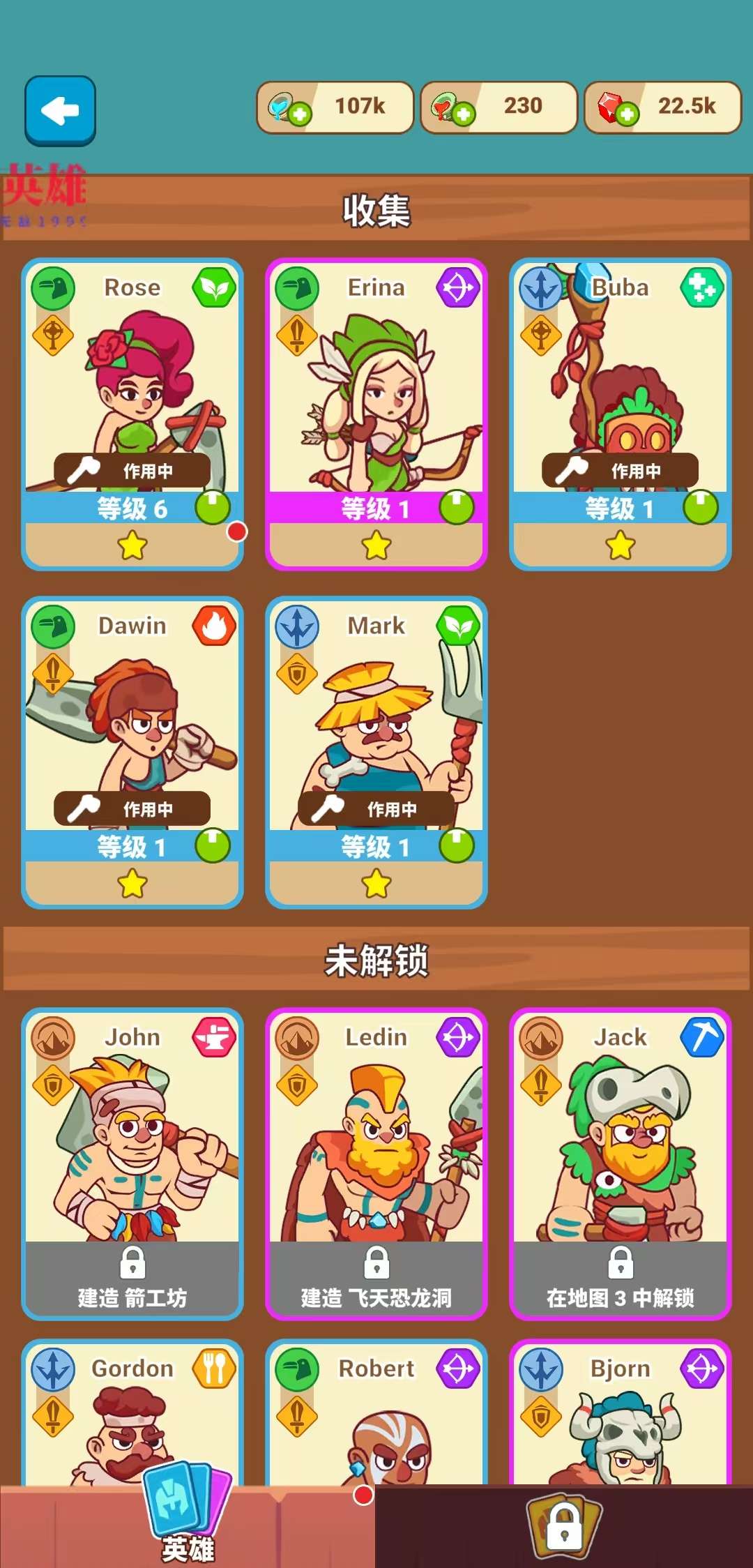Open Jack's locked hero card
The height and width of the screenshot is (1568, 753).
pos(621,1144)
